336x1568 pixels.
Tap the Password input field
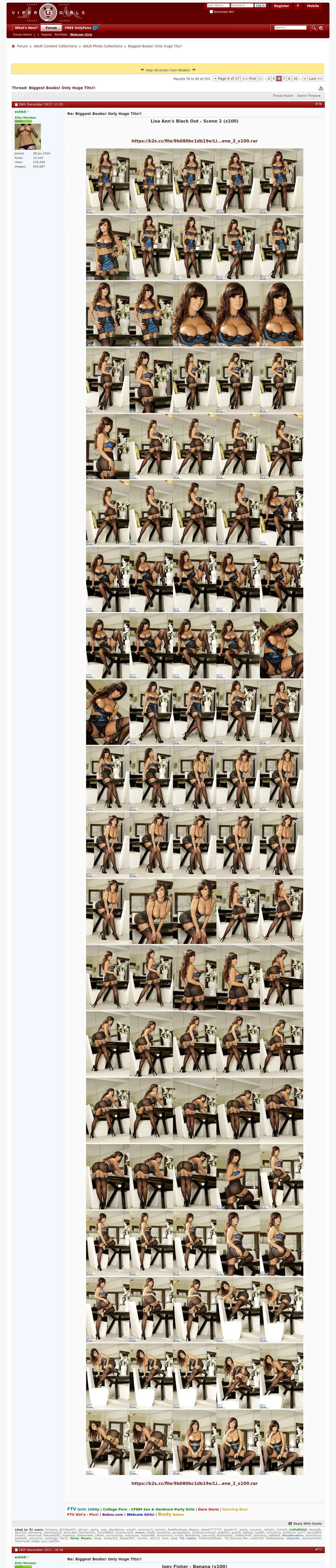tap(242, 5)
